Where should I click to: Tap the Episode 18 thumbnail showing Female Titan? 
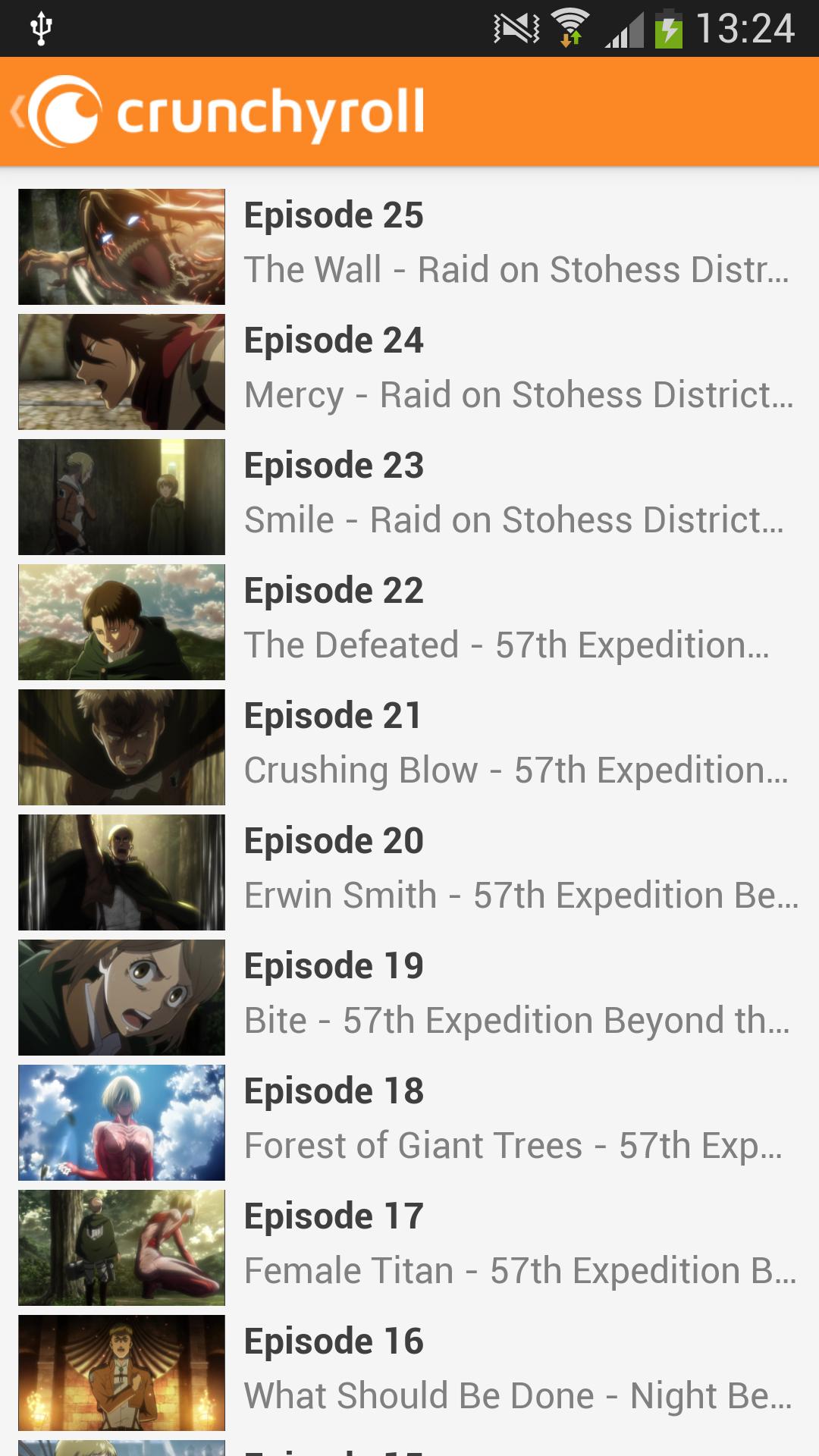pyautogui.click(x=121, y=1122)
